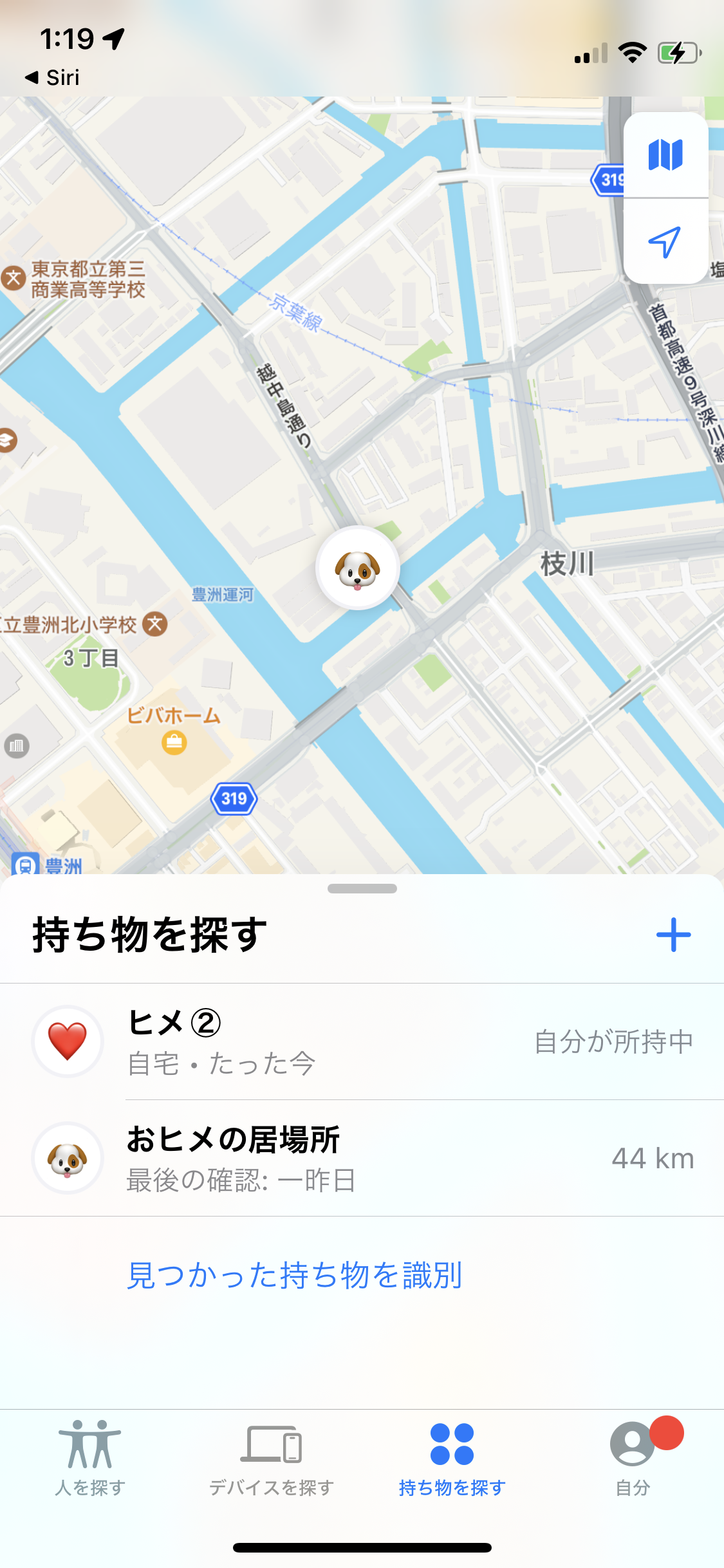Tap the 見つかった持ち物を識別 link

point(295,1276)
